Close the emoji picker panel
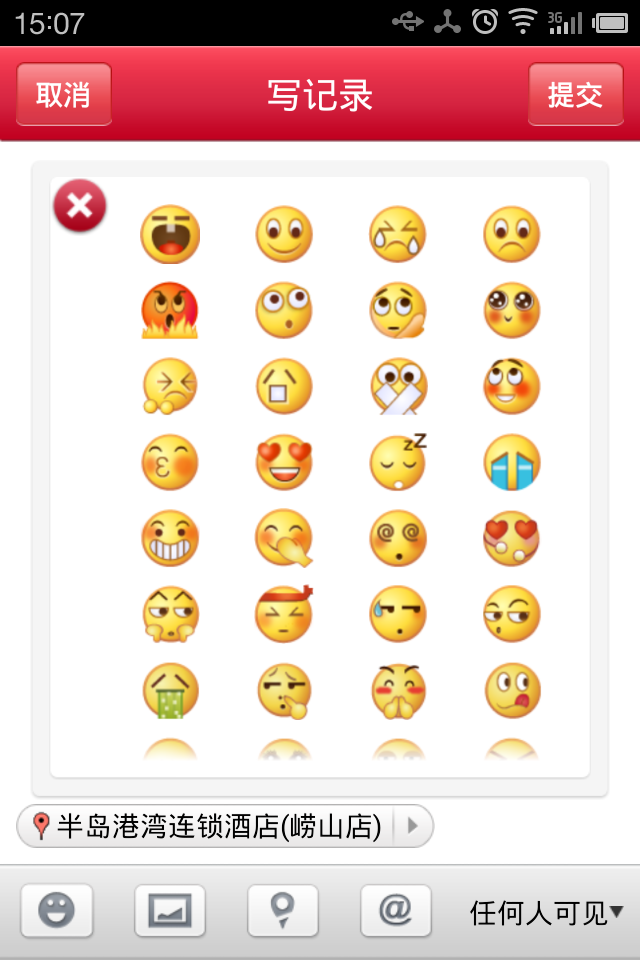Image resolution: width=640 pixels, height=960 pixels. pos(80,206)
